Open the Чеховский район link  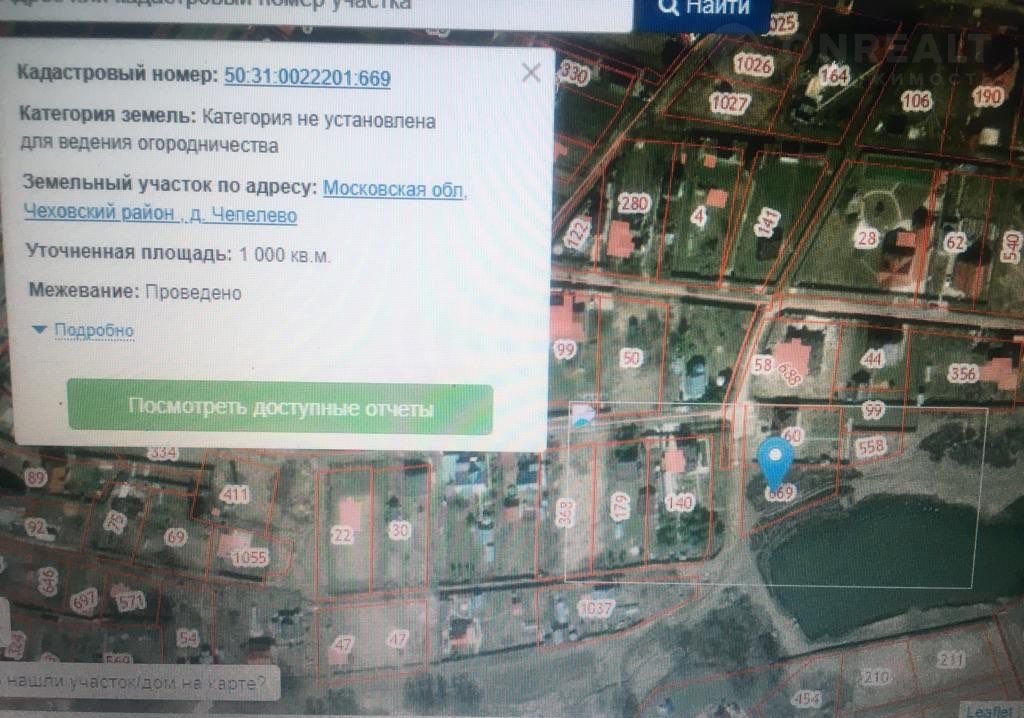click(x=100, y=215)
